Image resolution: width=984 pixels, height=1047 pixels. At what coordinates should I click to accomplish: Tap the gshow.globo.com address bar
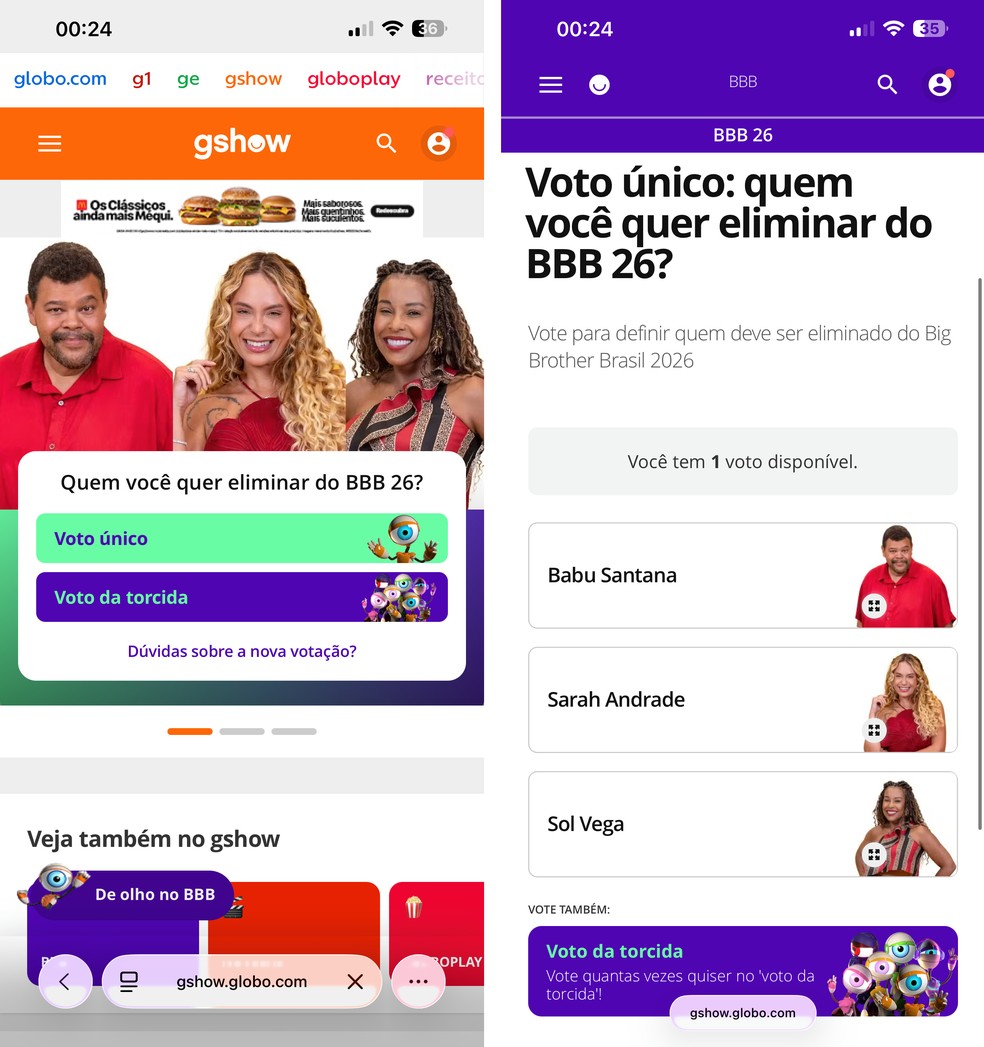(241, 981)
